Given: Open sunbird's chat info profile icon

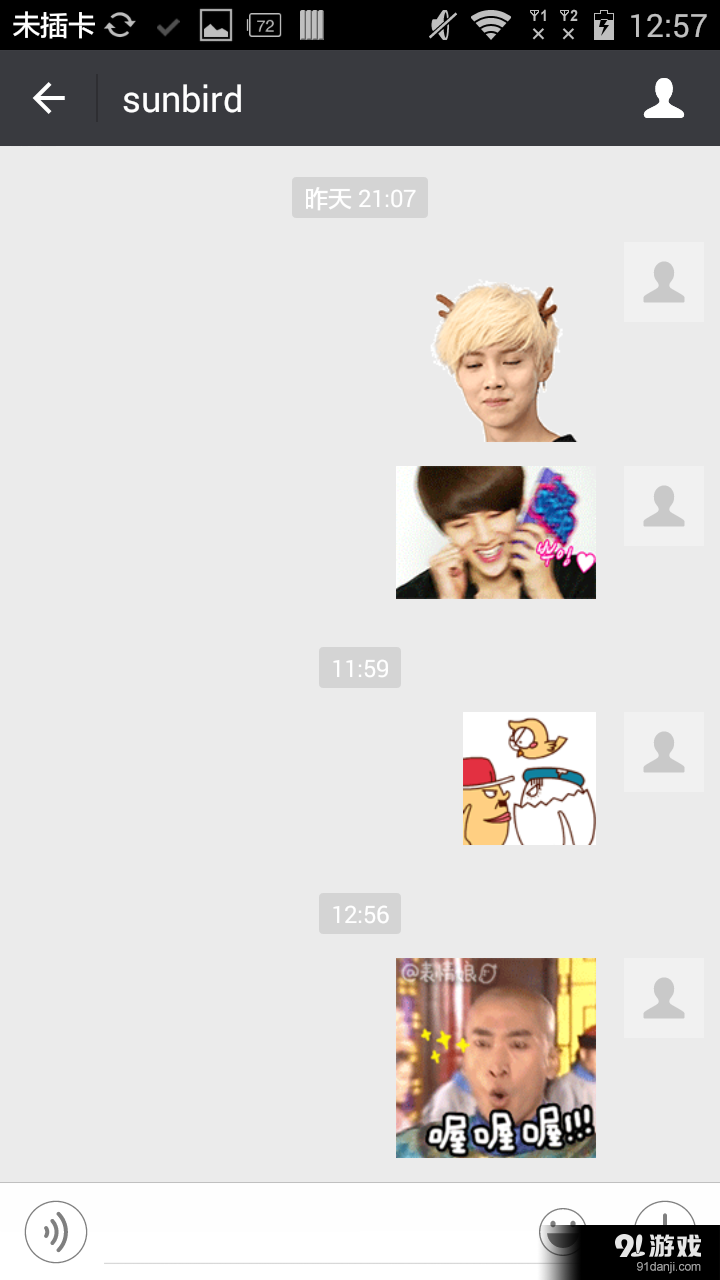Looking at the screenshot, I should point(663,98).
